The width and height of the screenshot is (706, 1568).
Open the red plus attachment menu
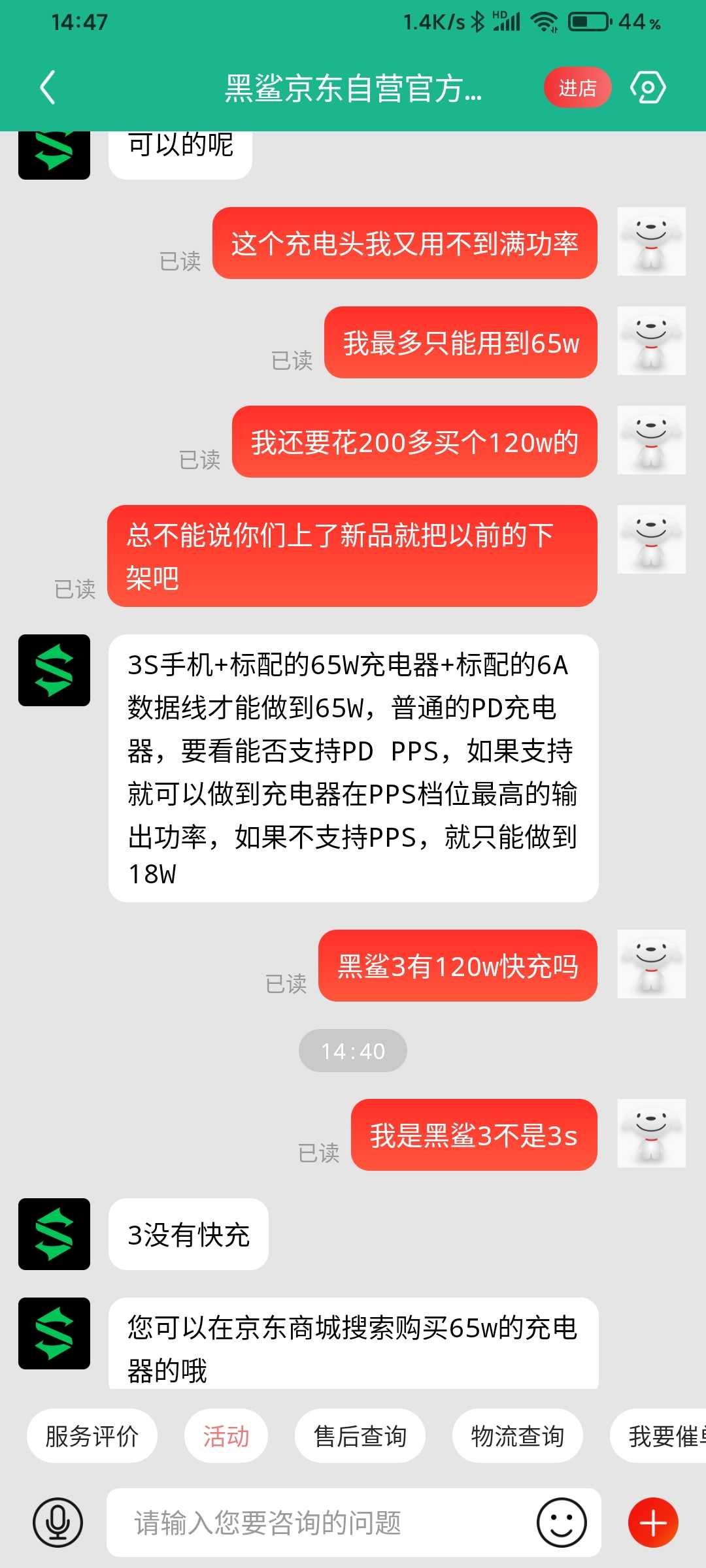[653, 1523]
